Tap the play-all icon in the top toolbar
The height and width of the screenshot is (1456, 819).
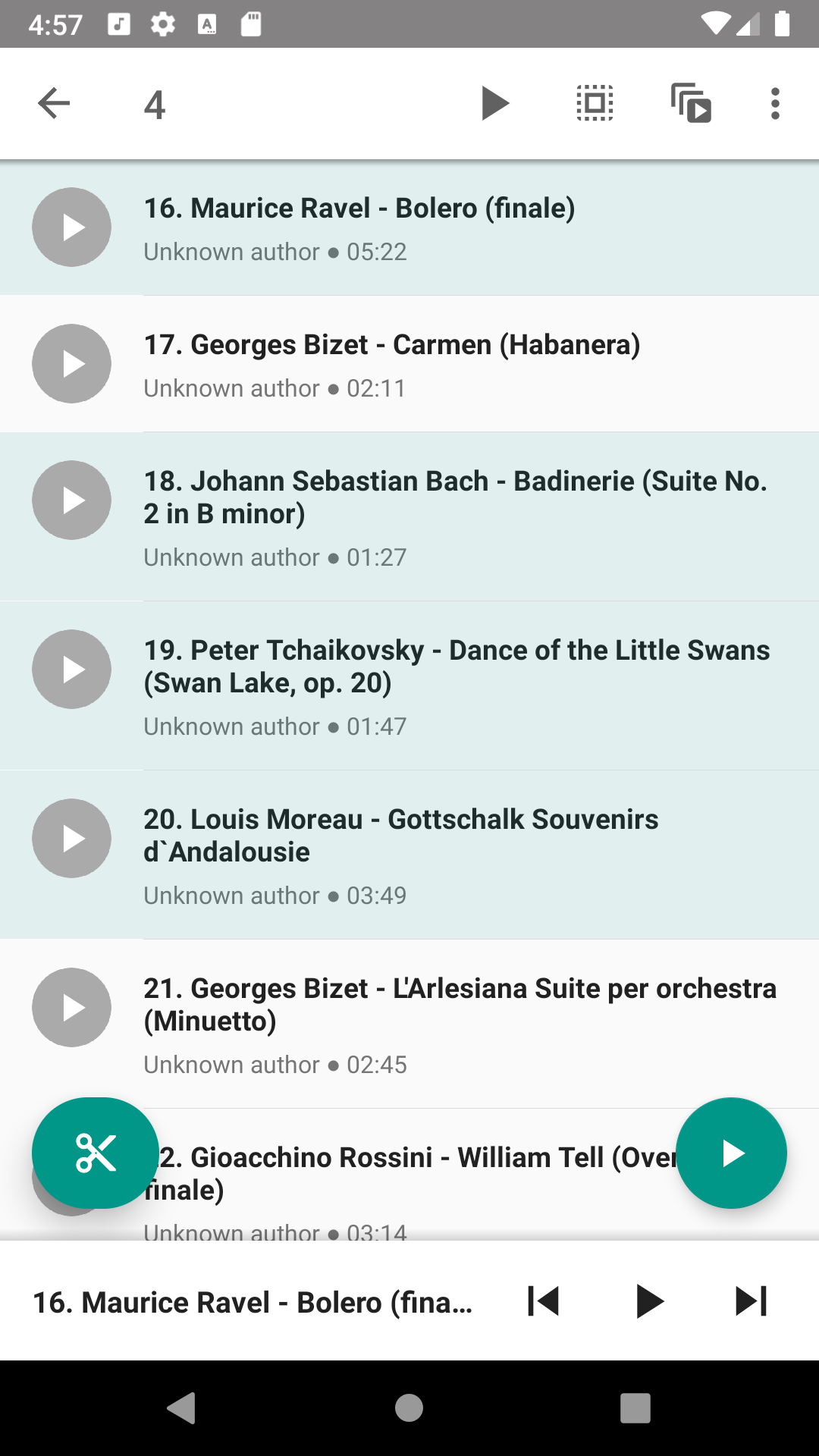(494, 103)
